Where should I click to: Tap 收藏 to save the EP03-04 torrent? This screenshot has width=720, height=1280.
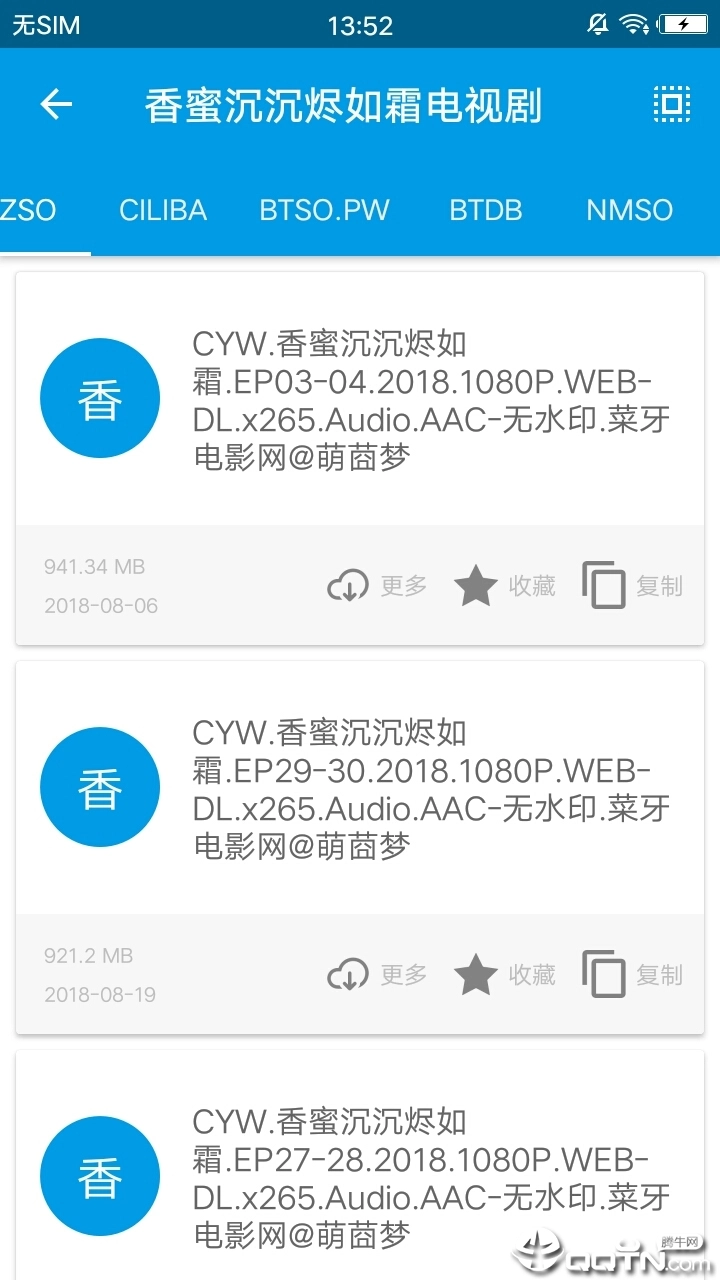pos(530,587)
